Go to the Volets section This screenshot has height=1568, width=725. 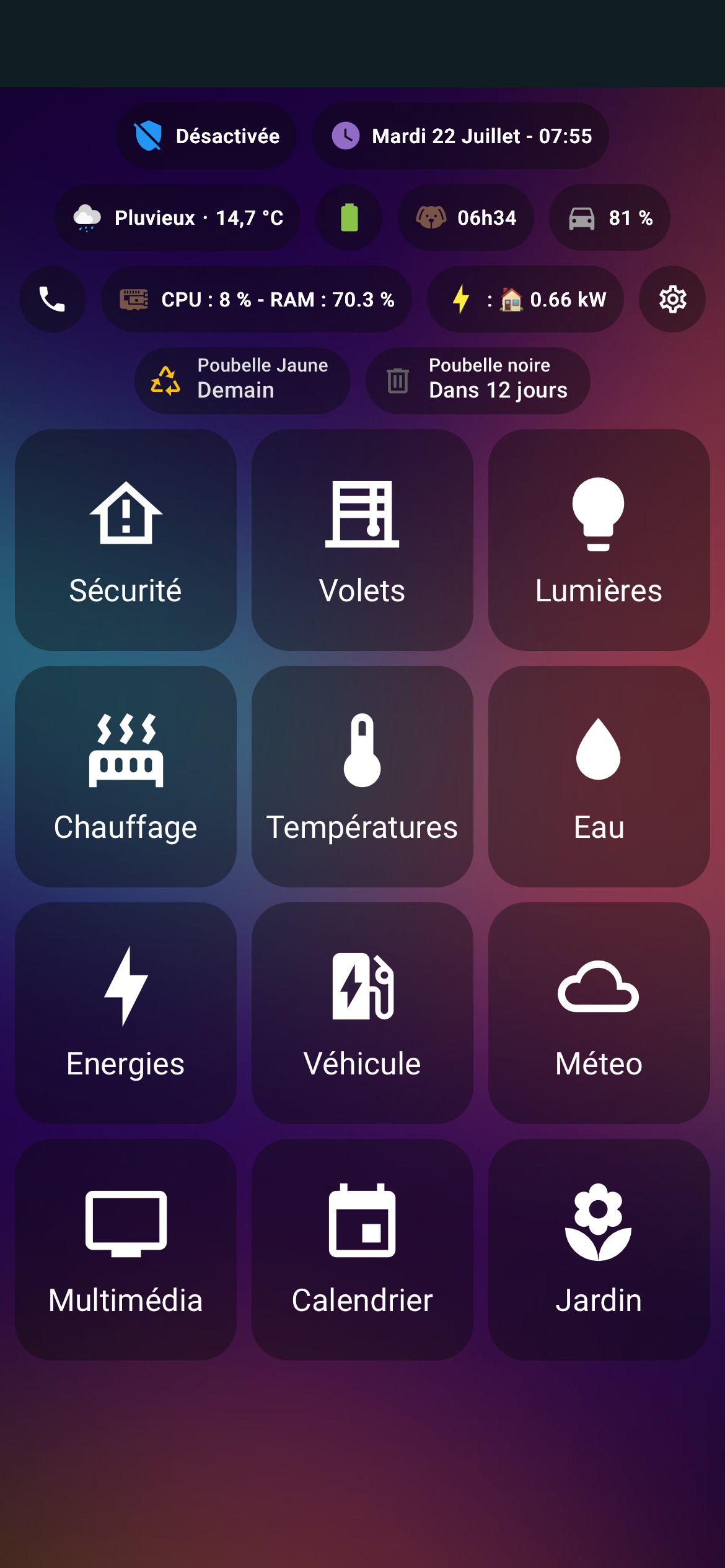click(362, 540)
